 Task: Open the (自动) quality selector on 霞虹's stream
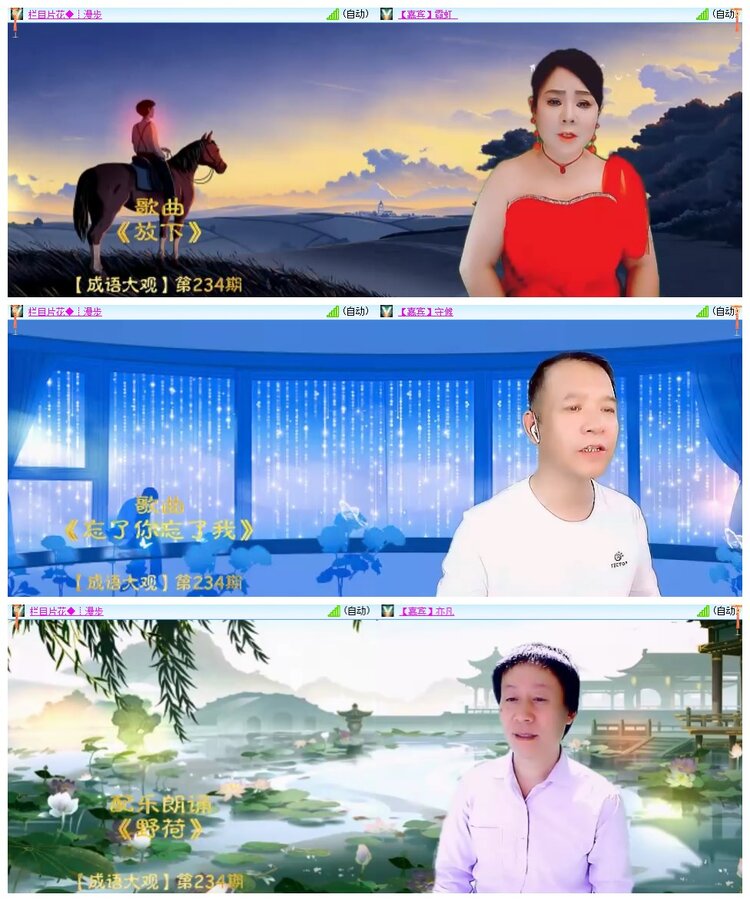click(x=356, y=15)
